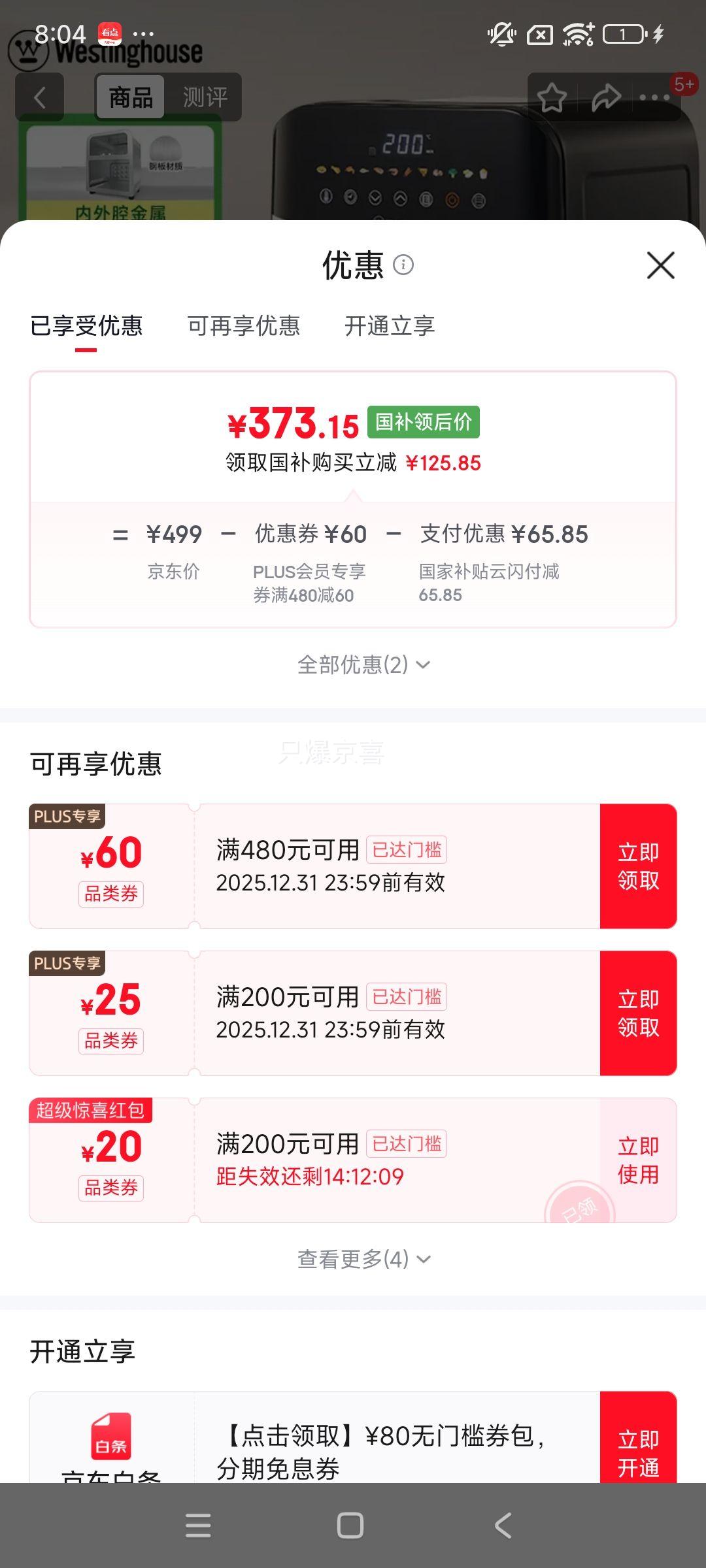This screenshot has height=1568, width=706.
Task: Switch to the 可再享优惠 tab
Action: [244, 326]
